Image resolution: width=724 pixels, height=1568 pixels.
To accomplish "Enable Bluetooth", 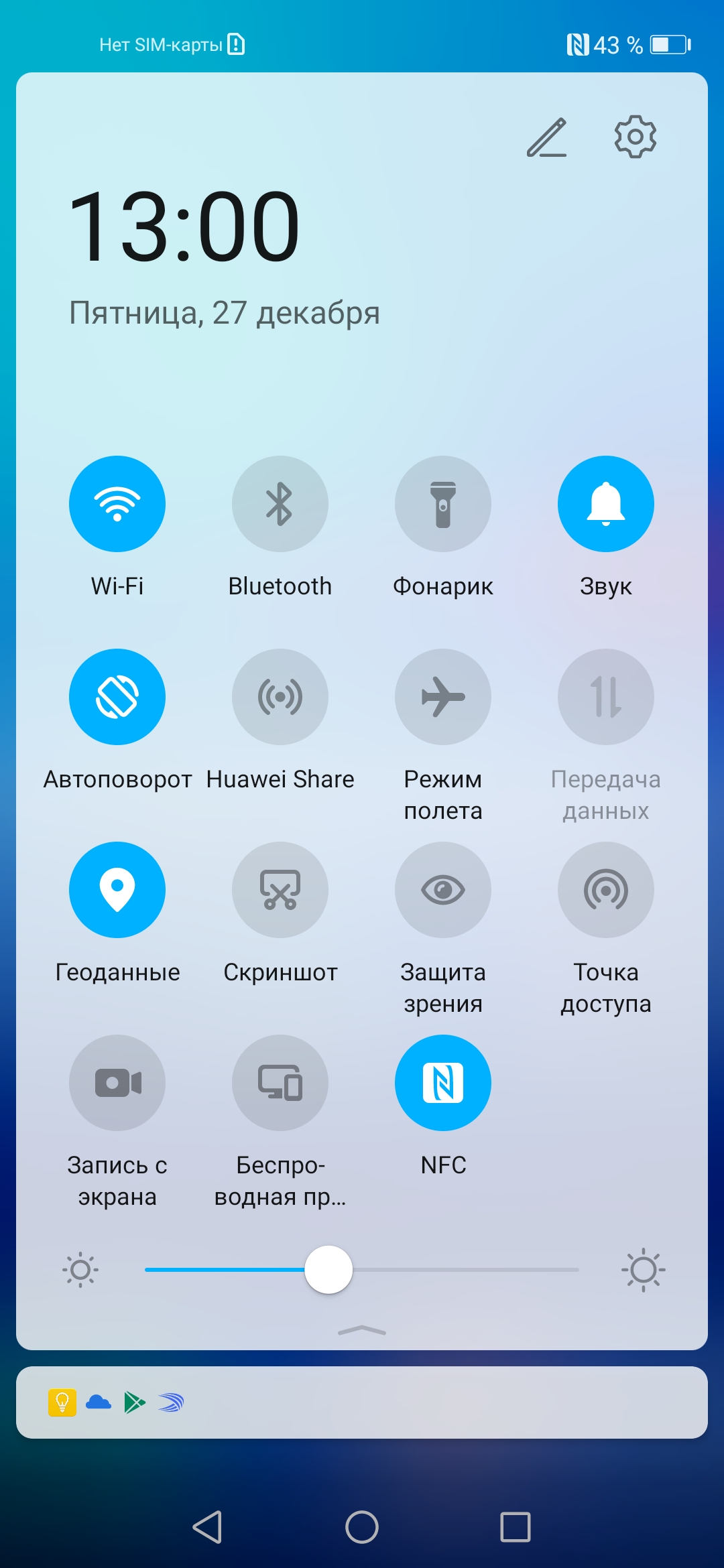I will (280, 504).
